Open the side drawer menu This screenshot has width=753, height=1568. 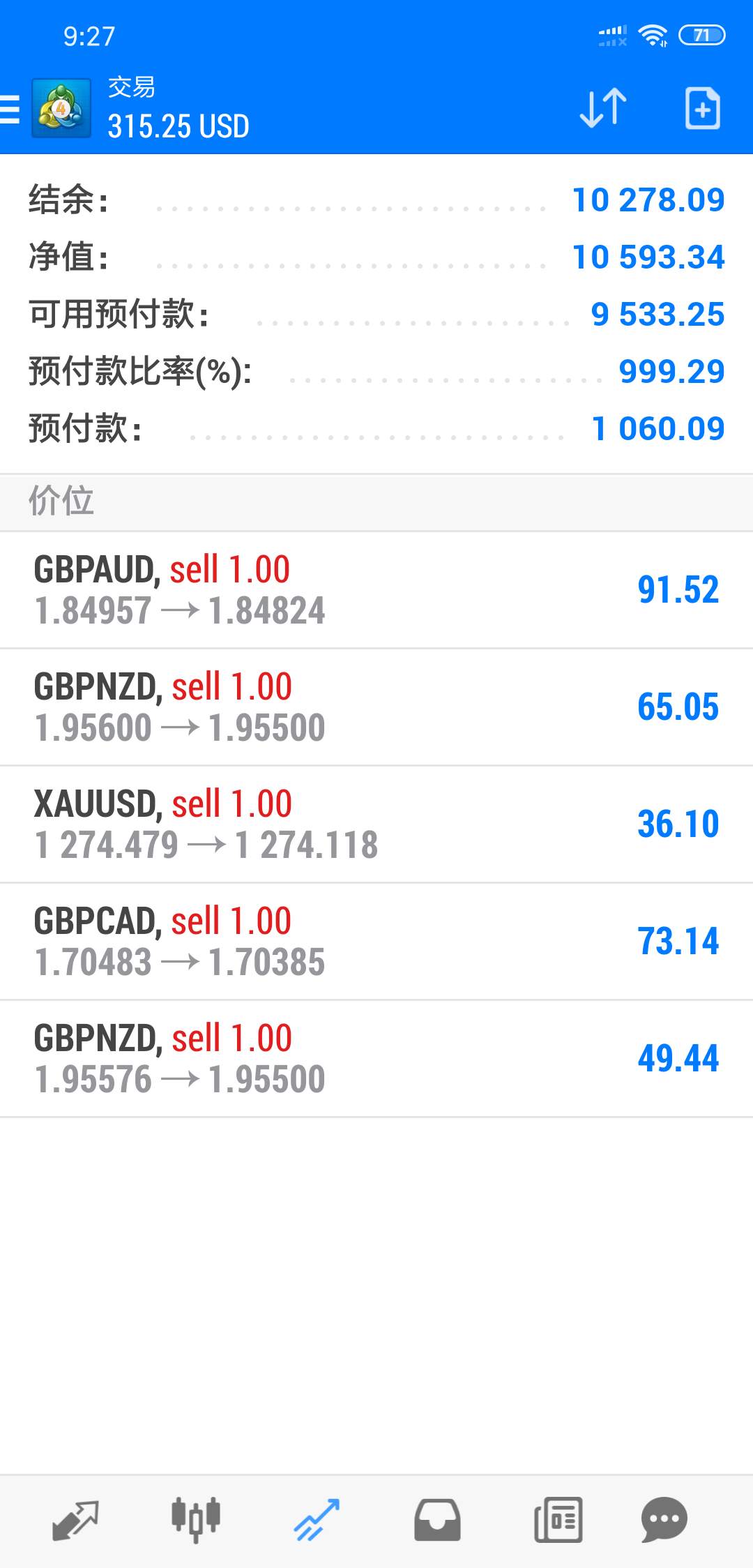tap(10, 110)
